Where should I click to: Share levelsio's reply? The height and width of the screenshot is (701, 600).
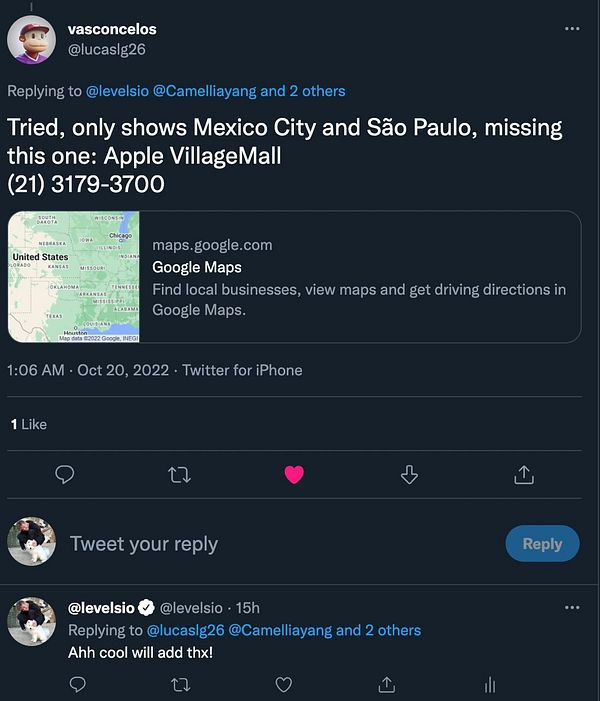[386, 684]
